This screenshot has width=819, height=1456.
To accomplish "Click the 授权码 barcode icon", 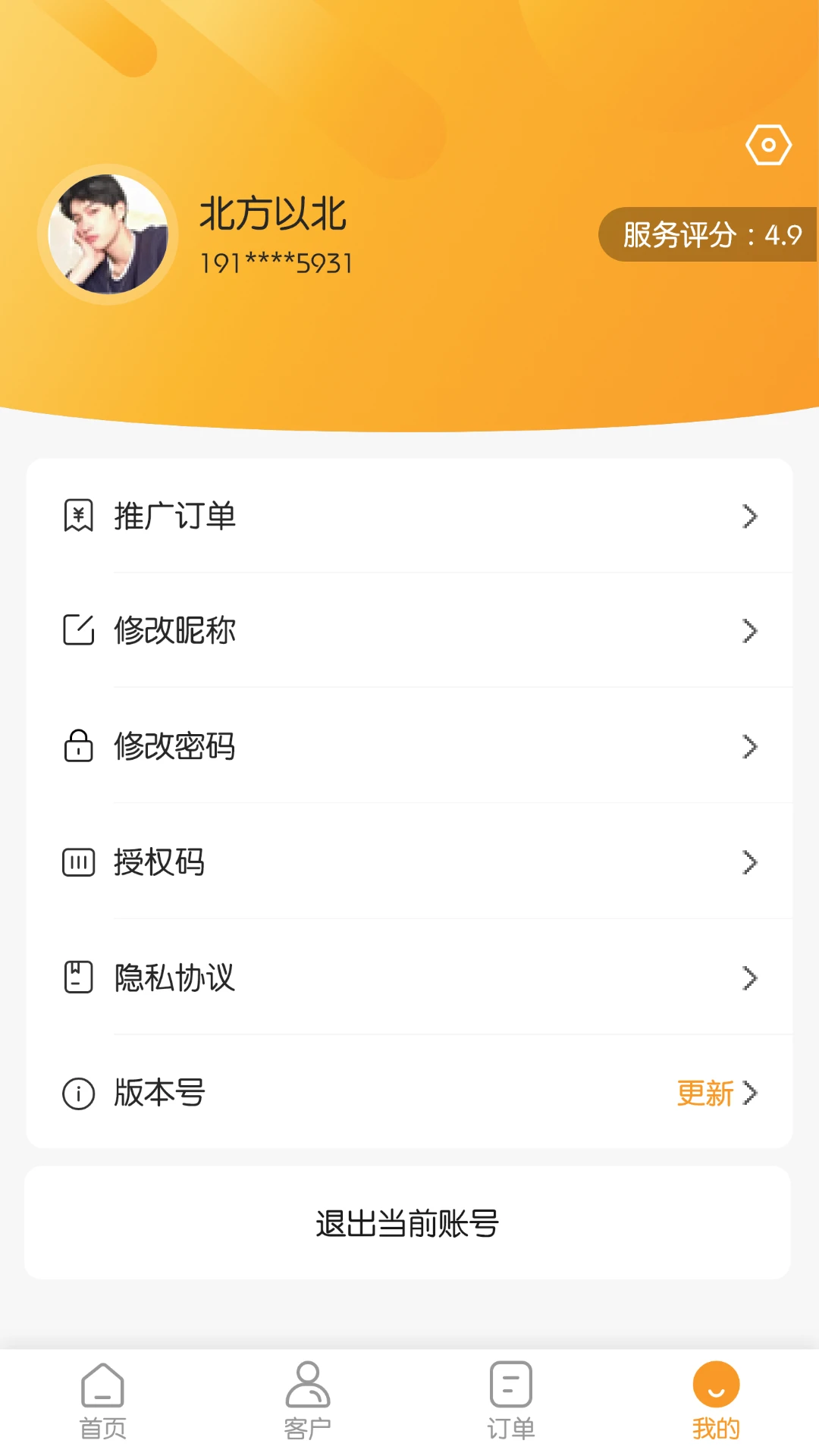I will (78, 862).
